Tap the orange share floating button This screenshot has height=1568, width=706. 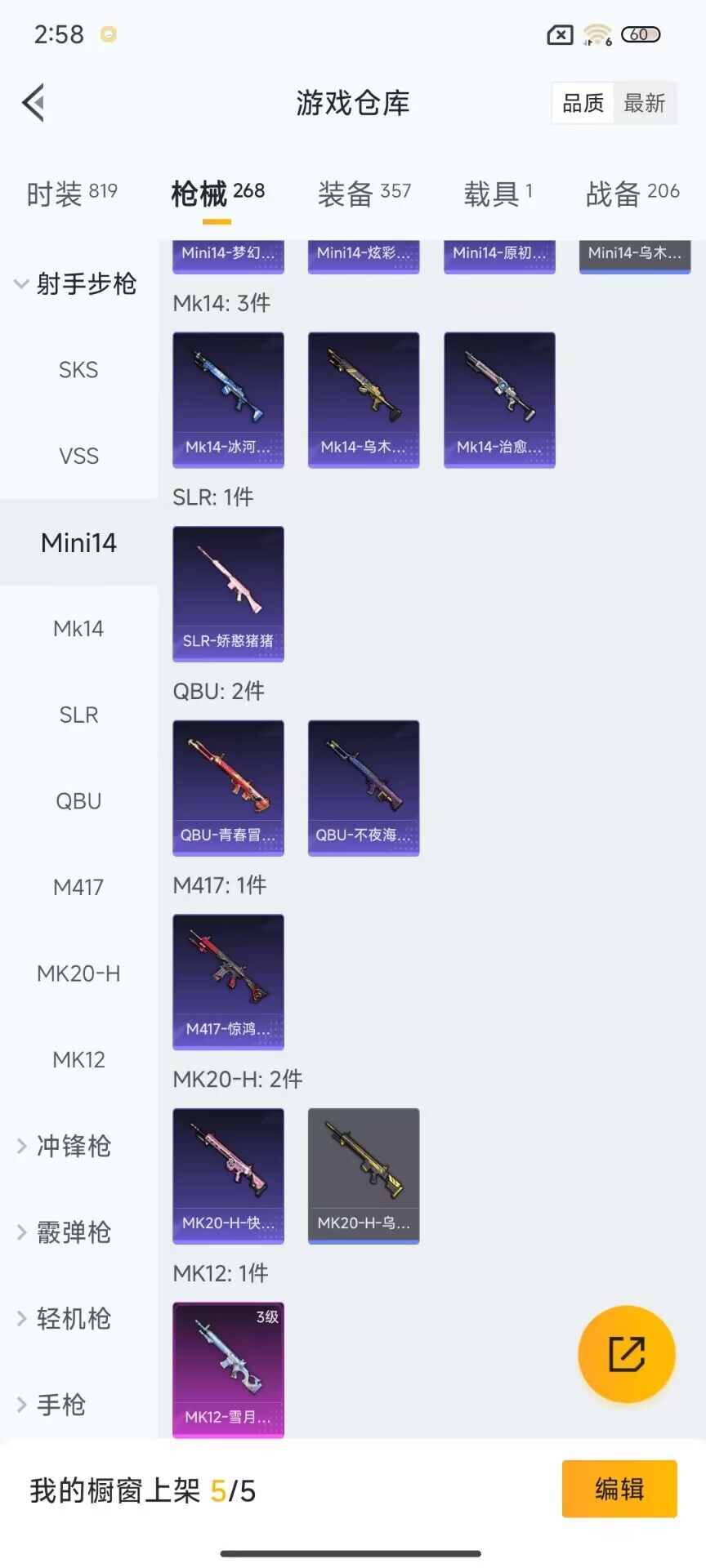click(x=626, y=1354)
